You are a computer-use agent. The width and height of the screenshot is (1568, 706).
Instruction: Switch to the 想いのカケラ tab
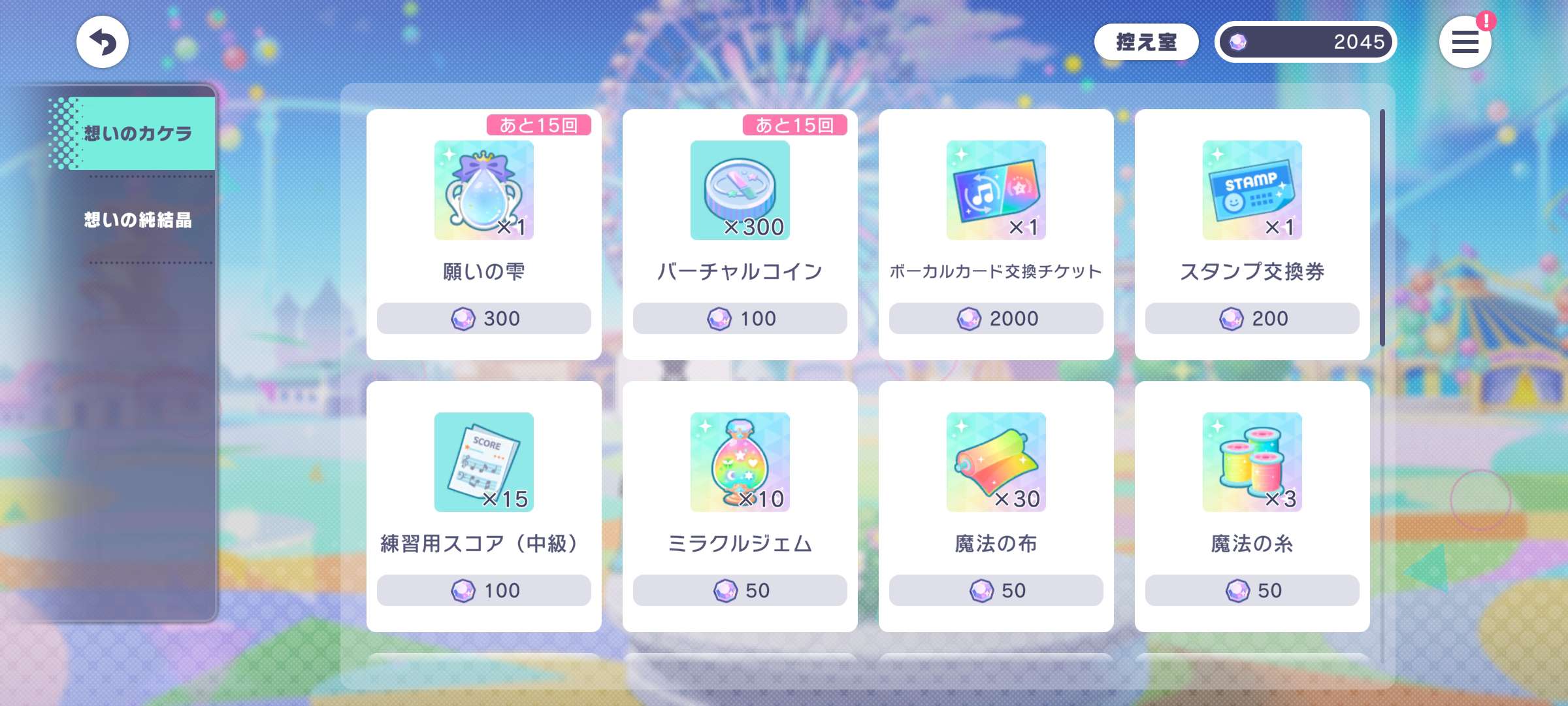139,134
